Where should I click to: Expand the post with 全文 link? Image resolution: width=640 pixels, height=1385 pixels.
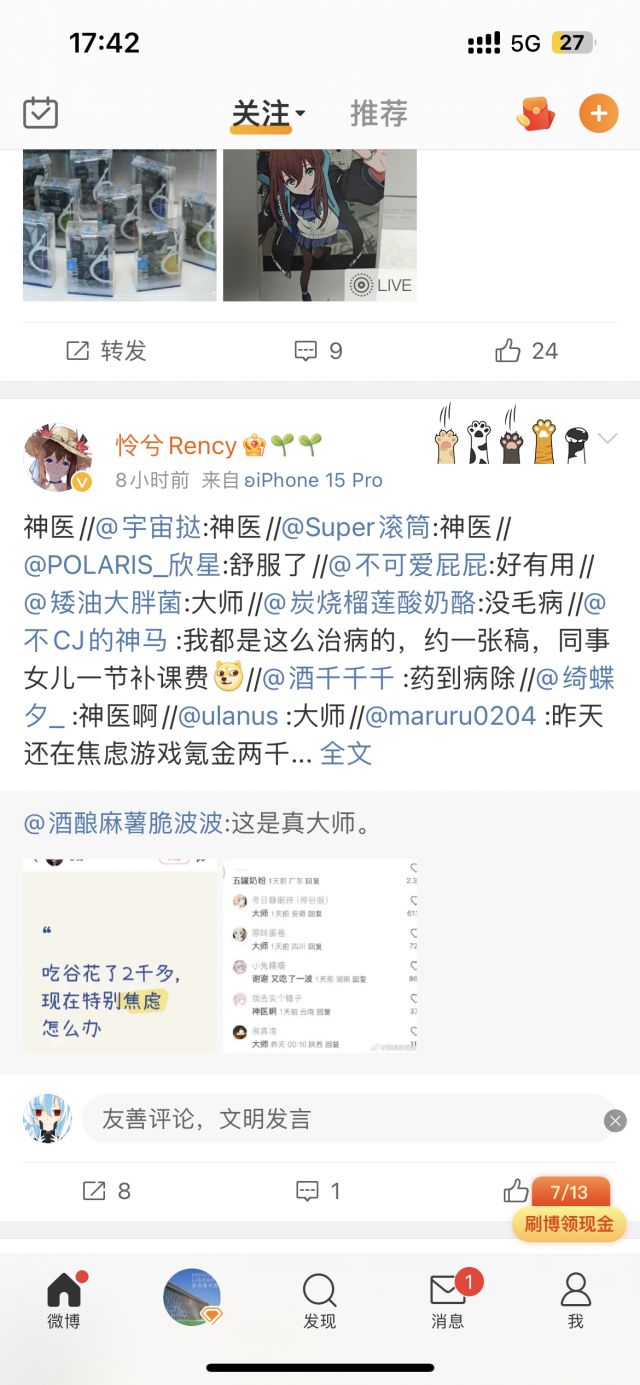click(346, 754)
